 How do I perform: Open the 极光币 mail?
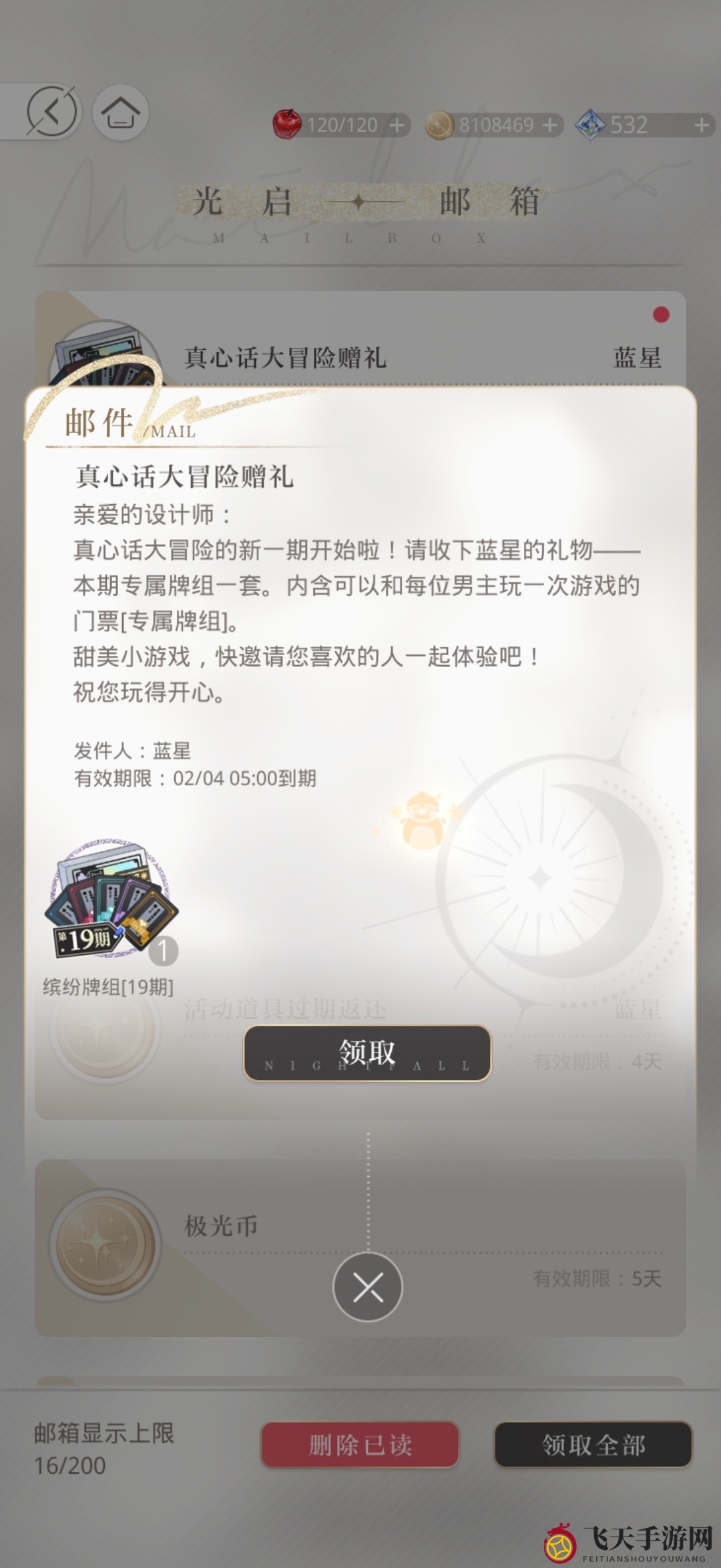click(x=360, y=1247)
